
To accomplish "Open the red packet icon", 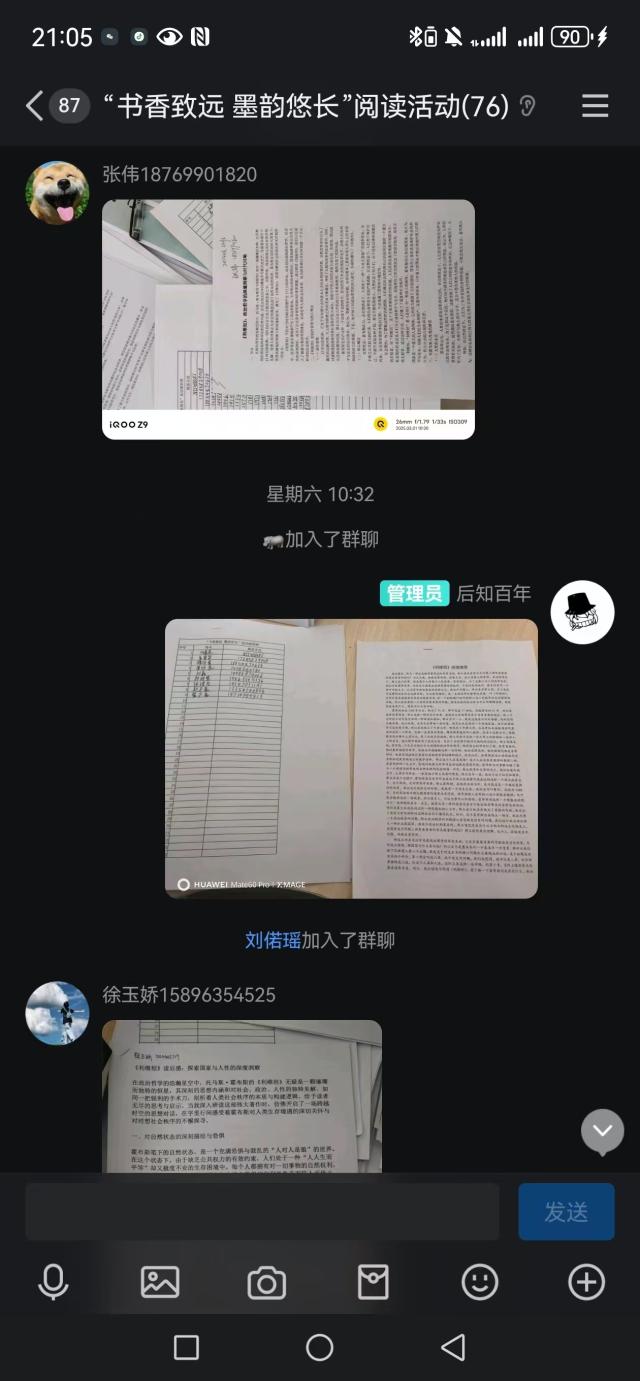I will point(373,1282).
